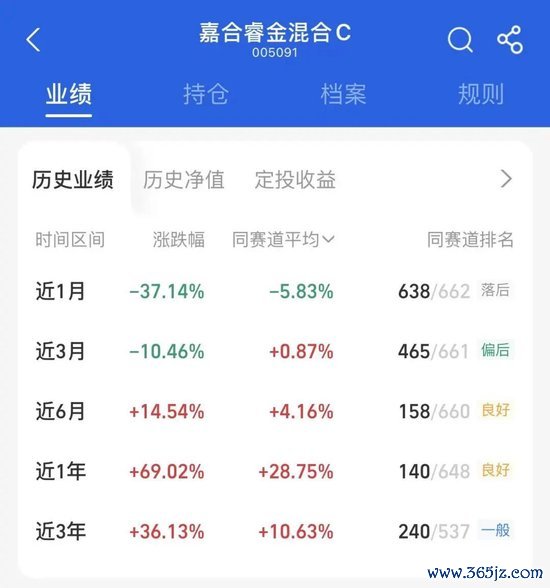Tap the right chevron beside 定投收益
Image resolution: width=550 pixels, height=588 pixels.
click(506, 179)
